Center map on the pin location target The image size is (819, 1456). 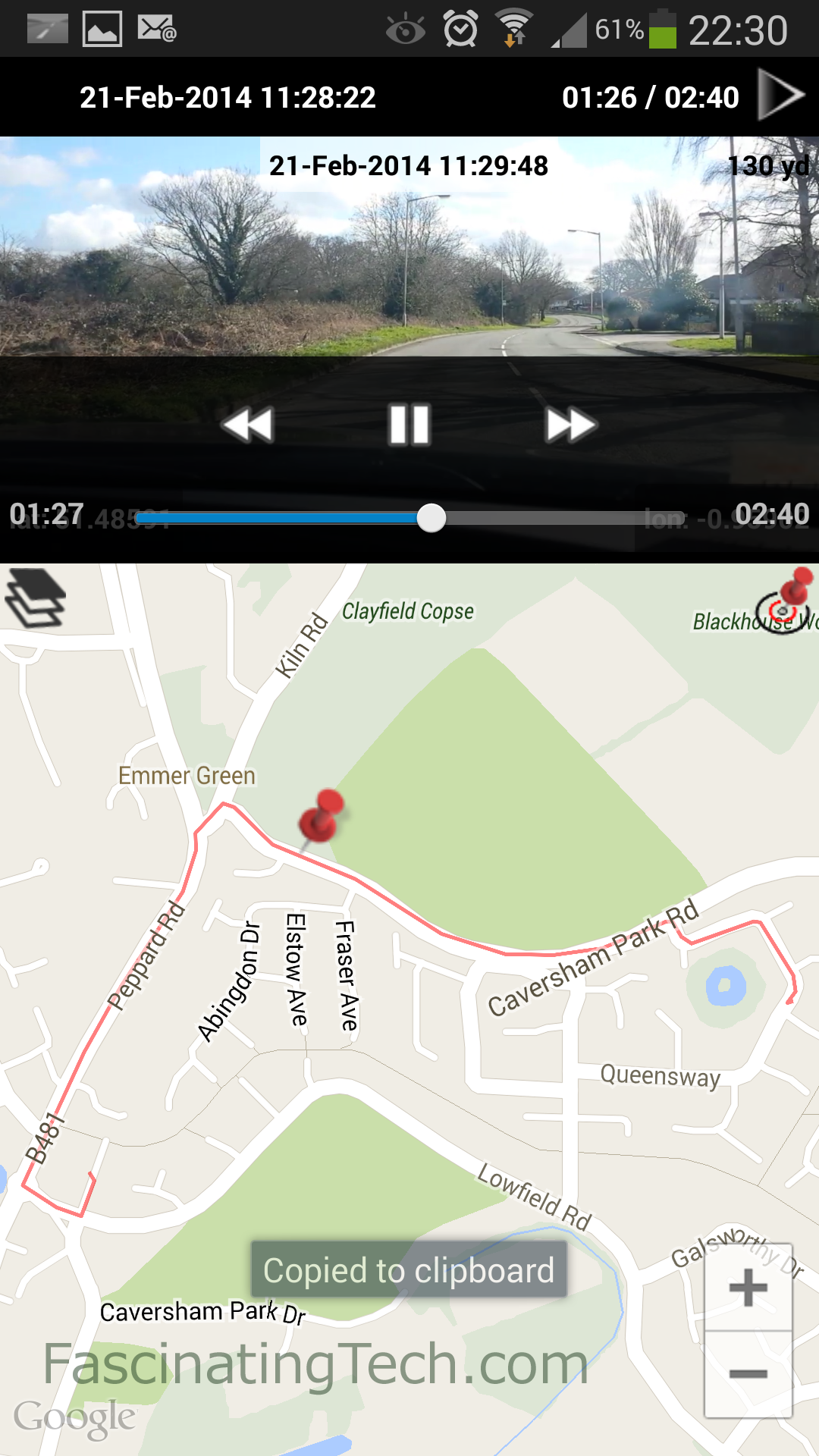pos(786,603)
